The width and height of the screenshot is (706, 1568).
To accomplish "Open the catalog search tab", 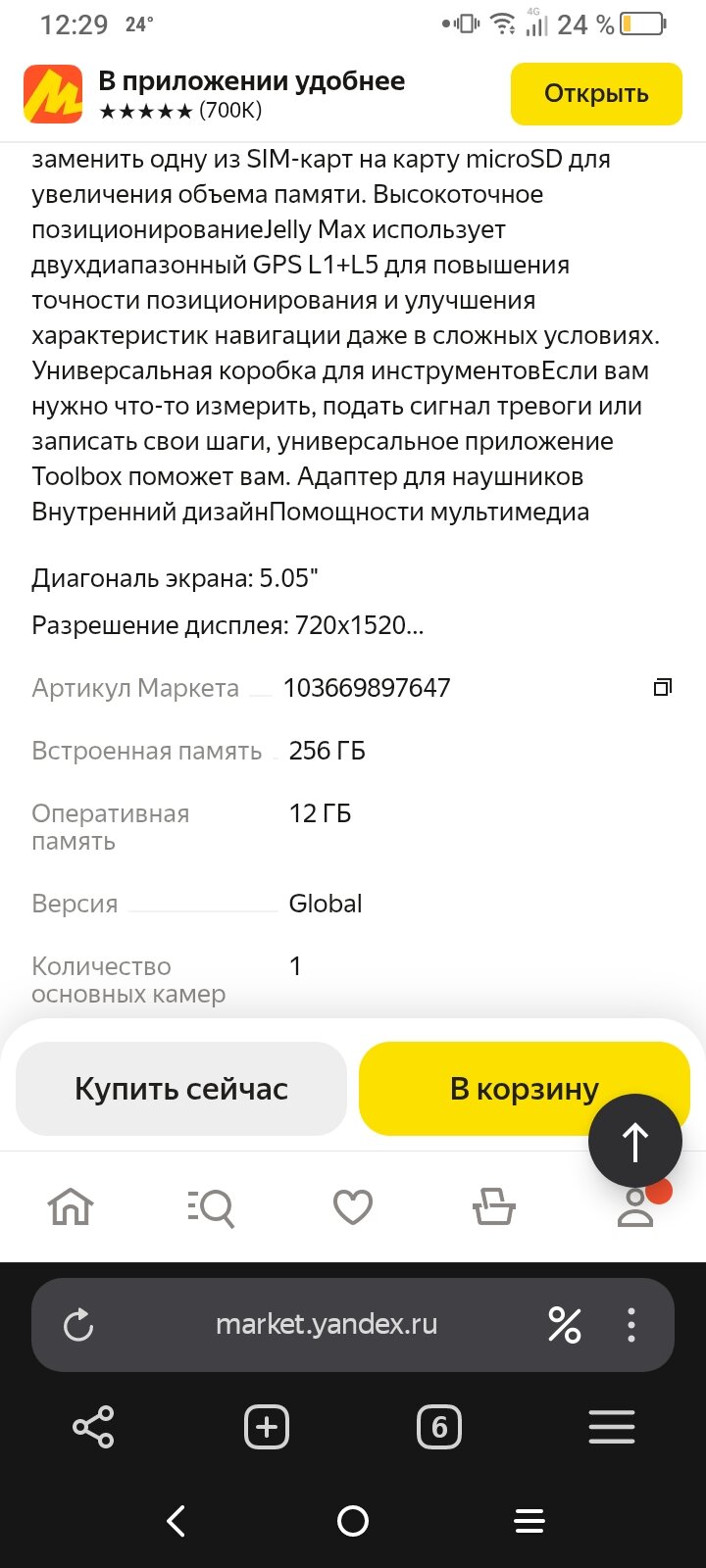I will coord(211,1207).
